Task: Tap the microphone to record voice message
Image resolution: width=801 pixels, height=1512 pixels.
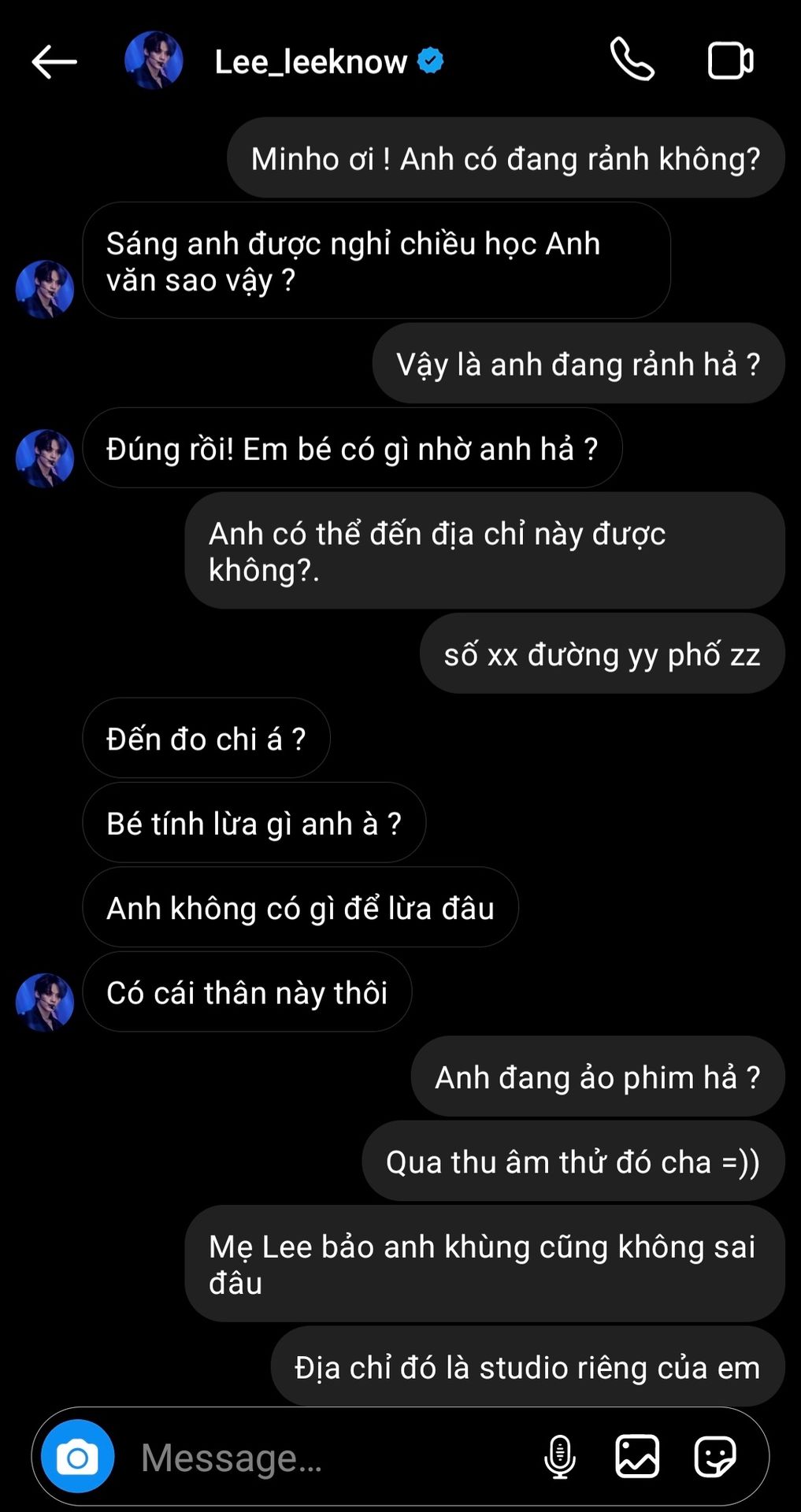Action: point(559,1457)
